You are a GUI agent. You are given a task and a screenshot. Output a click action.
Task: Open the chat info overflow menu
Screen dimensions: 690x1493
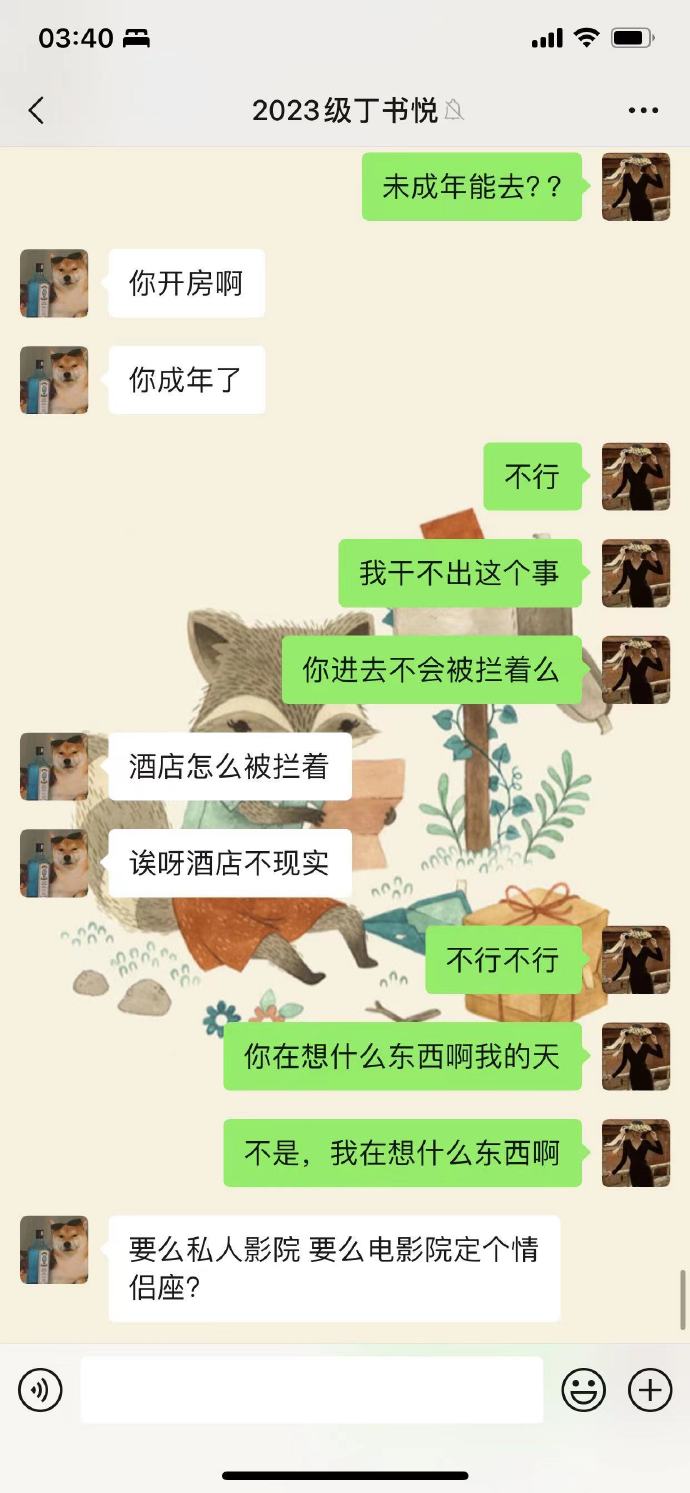click(x=643, y=111)
